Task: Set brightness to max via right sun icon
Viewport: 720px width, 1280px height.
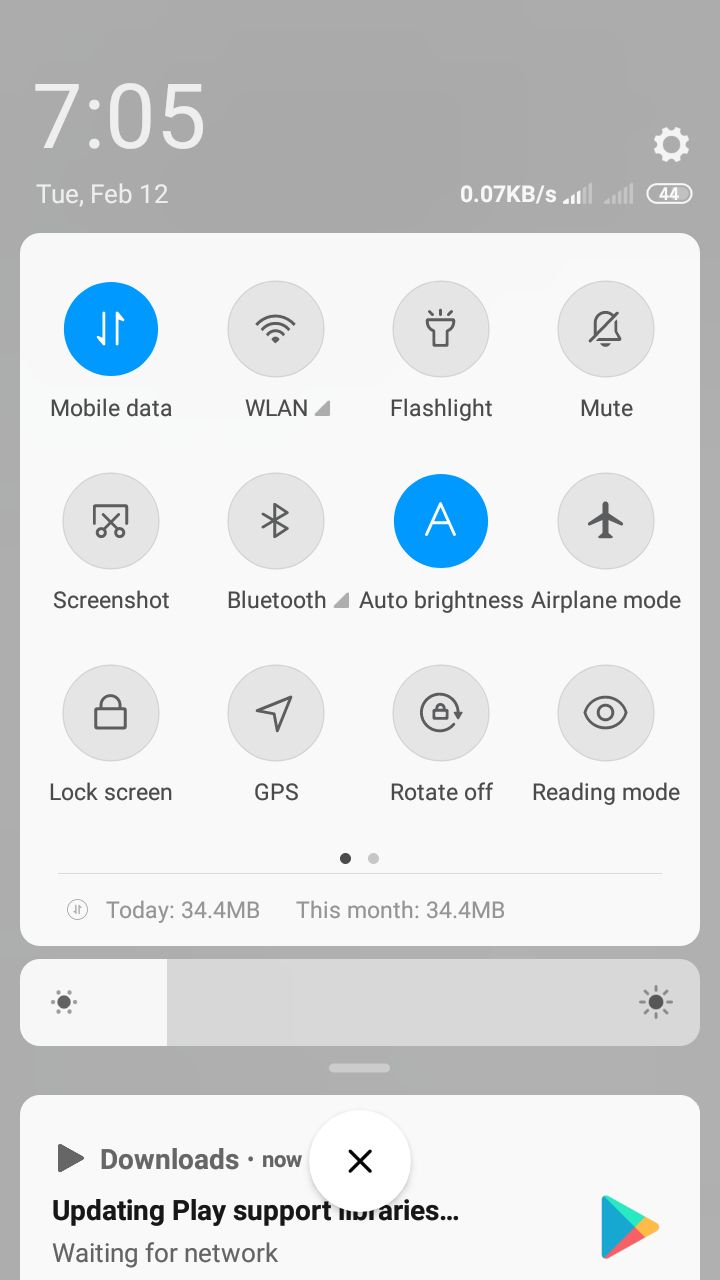Action: [x=656, y=1002]
